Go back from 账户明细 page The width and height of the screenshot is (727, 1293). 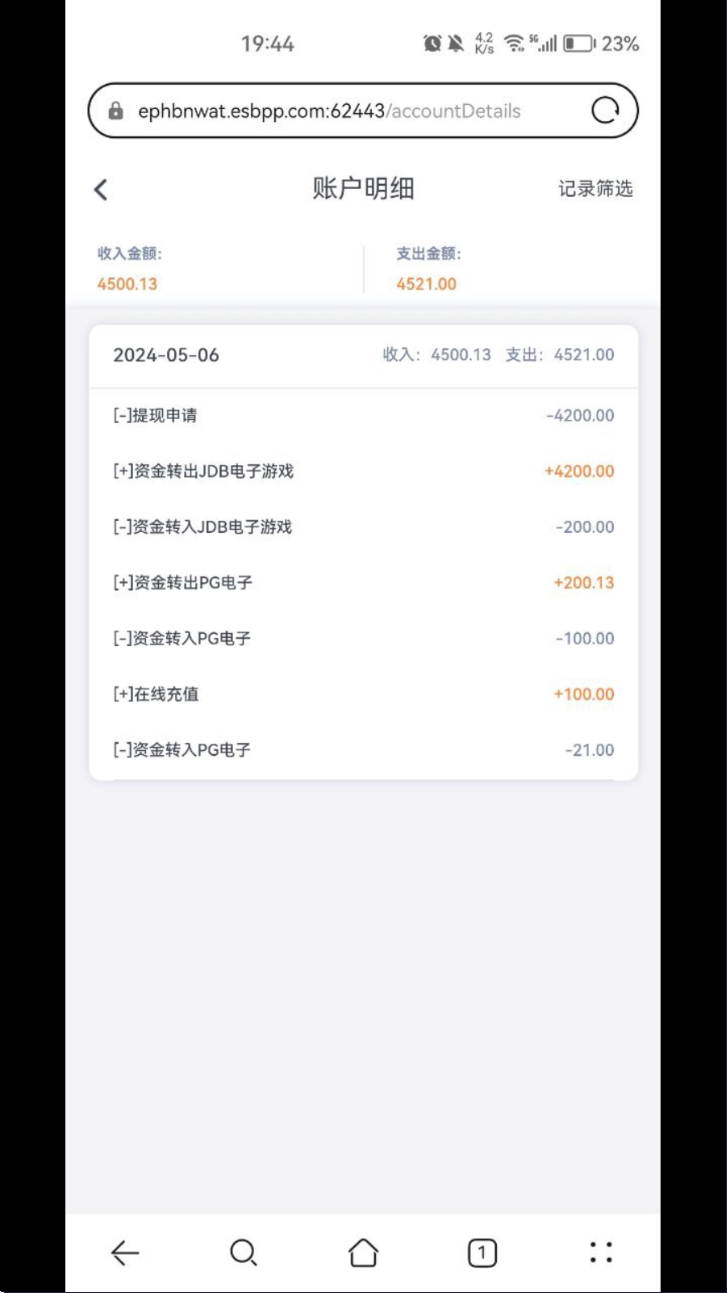click(101, 190)
